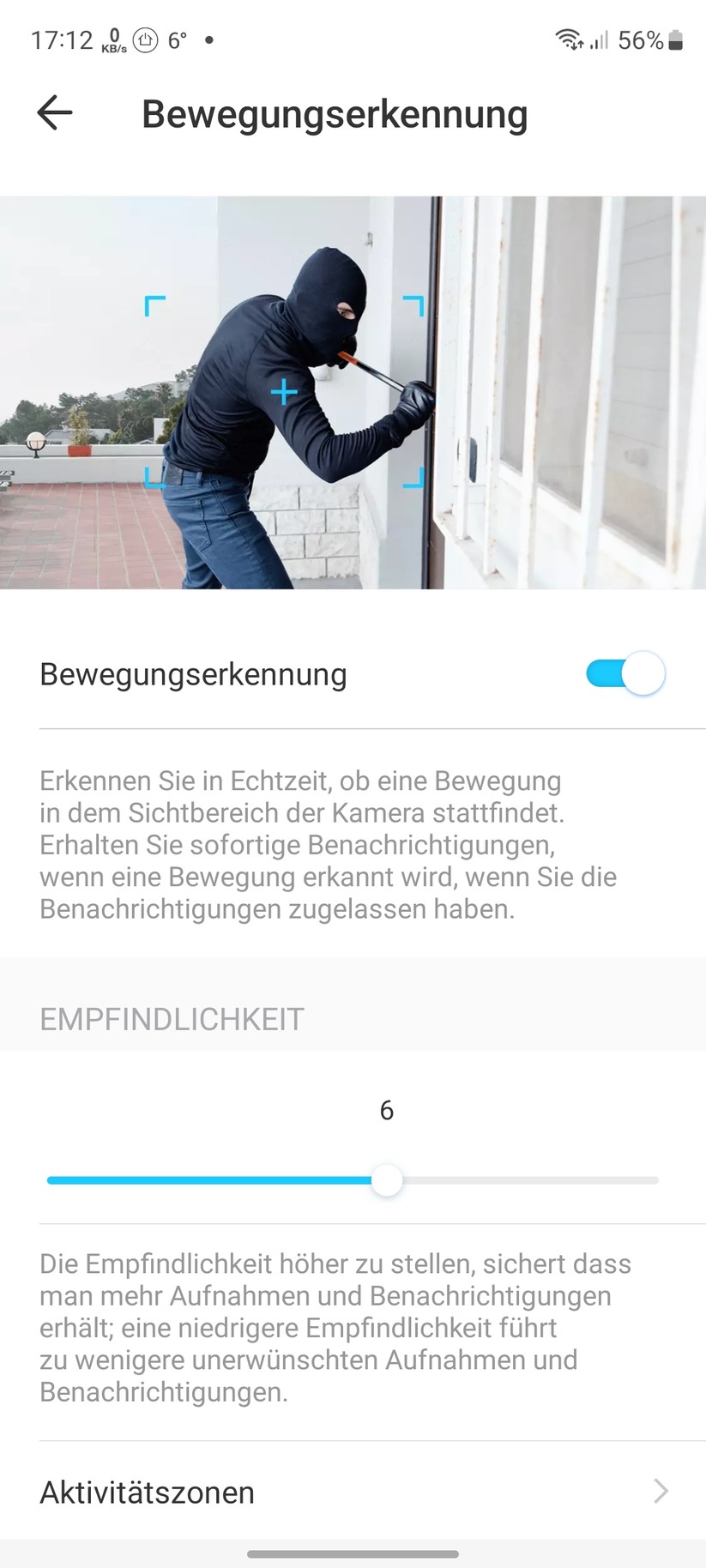
Task: Open the Bewegungserkennung screen title
Action: pos(335,114)
